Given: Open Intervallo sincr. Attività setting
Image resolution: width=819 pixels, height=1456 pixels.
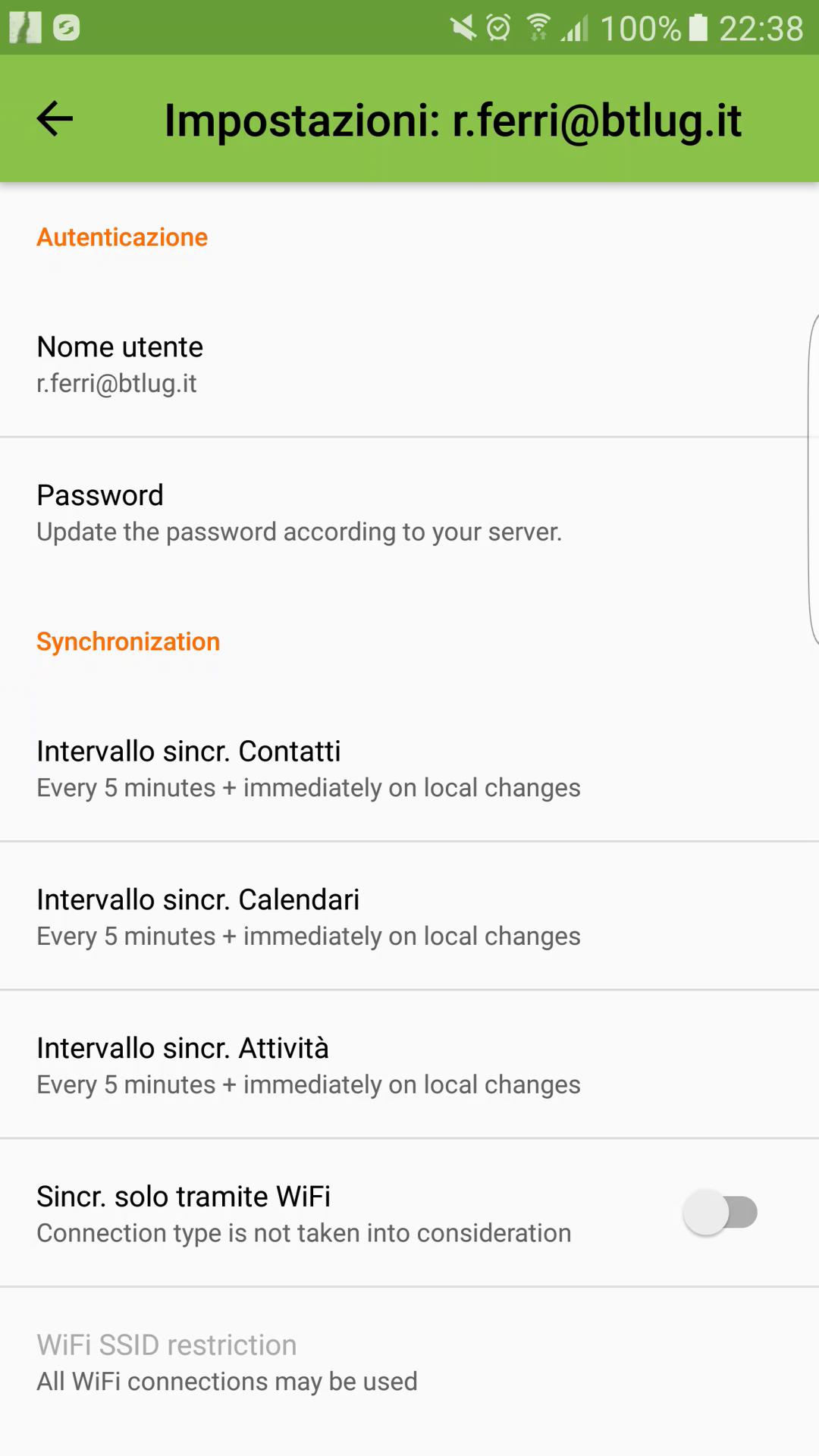Looking at the screenshot, I should [x=409, y=1065].
